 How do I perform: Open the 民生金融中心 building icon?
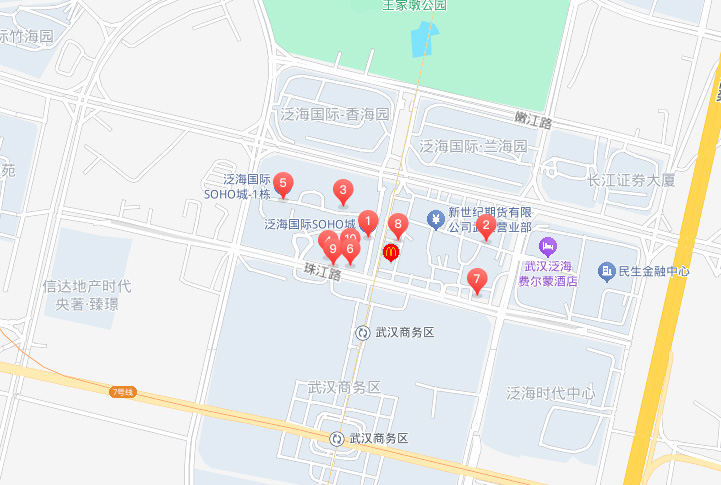click(606, 271)
